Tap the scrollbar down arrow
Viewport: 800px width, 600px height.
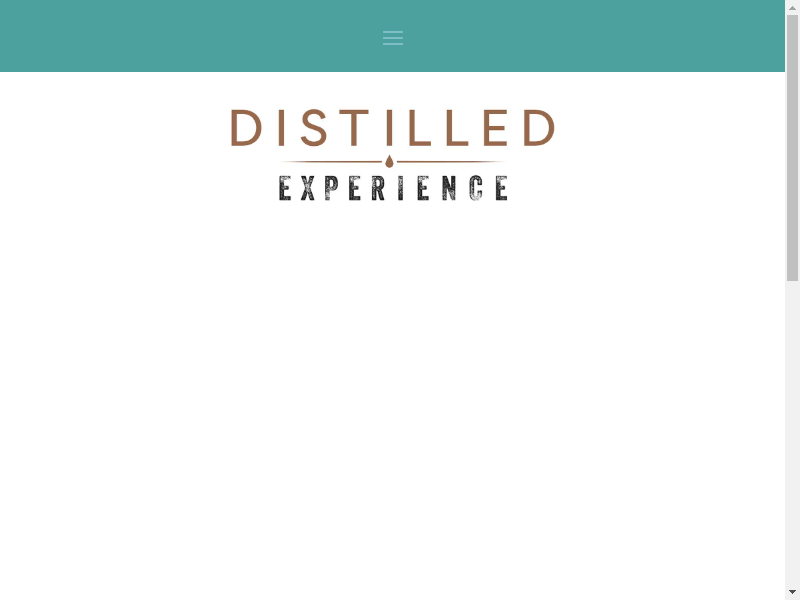[792, 592]
